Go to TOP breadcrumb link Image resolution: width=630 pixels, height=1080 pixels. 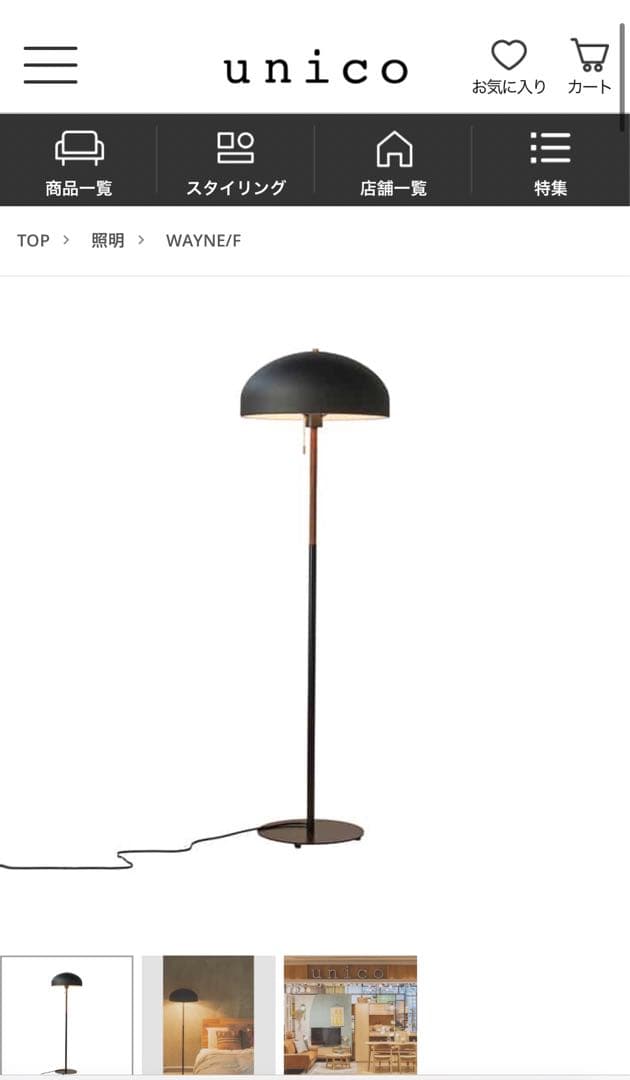tap(33, 241)
